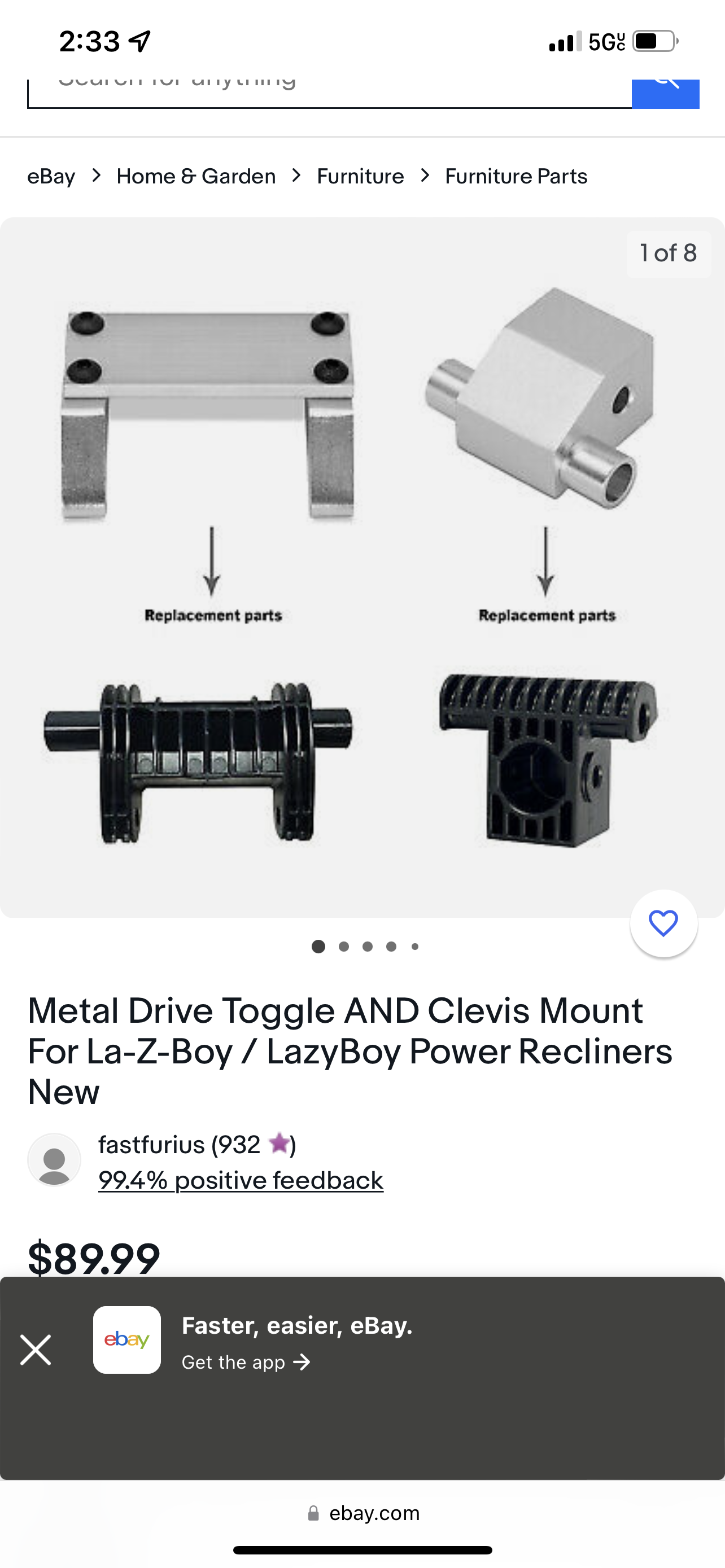This screenshot has width=725, height=1568.
Task: View seller fastfurius profile
Action: pyautogui.click(x=179, y=1145)
